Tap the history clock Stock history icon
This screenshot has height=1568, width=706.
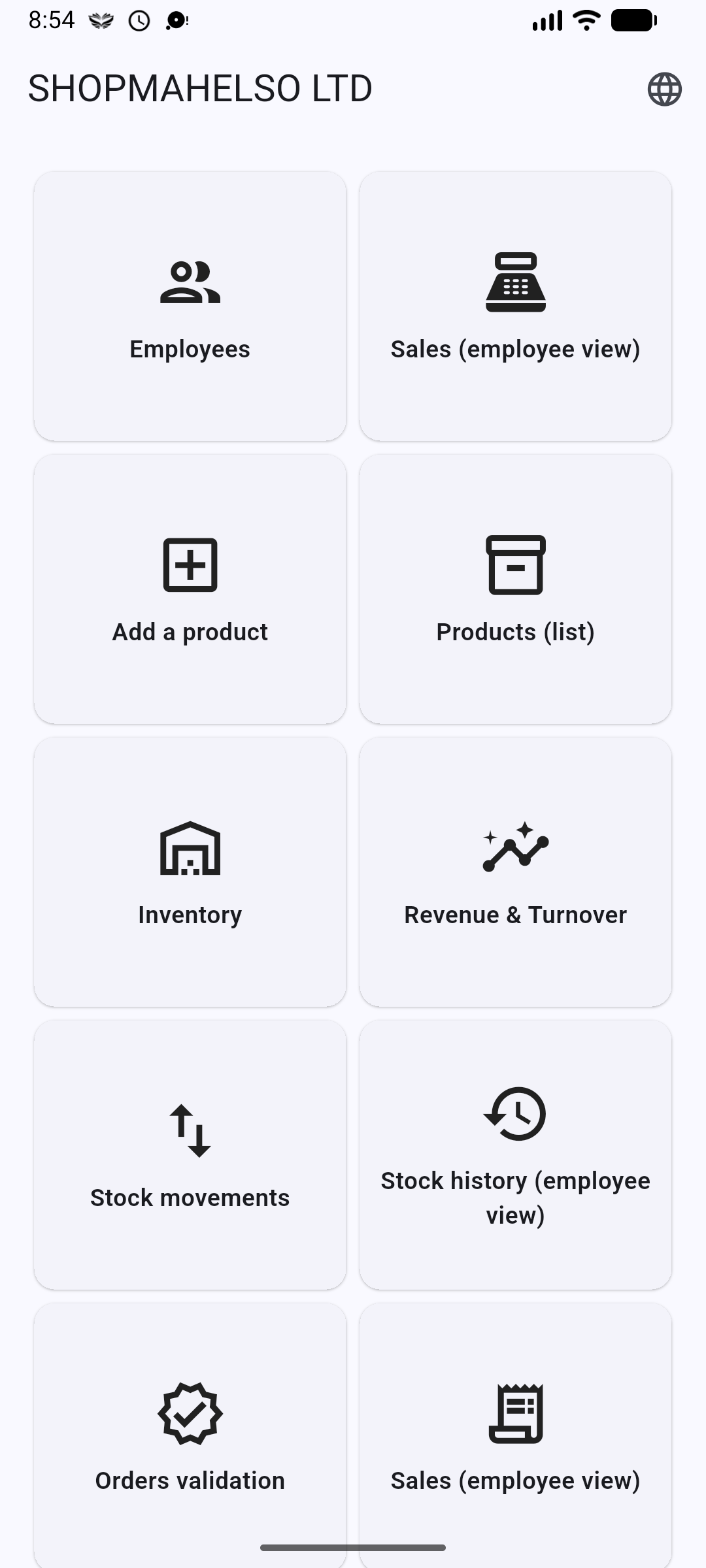point(516,1115)
